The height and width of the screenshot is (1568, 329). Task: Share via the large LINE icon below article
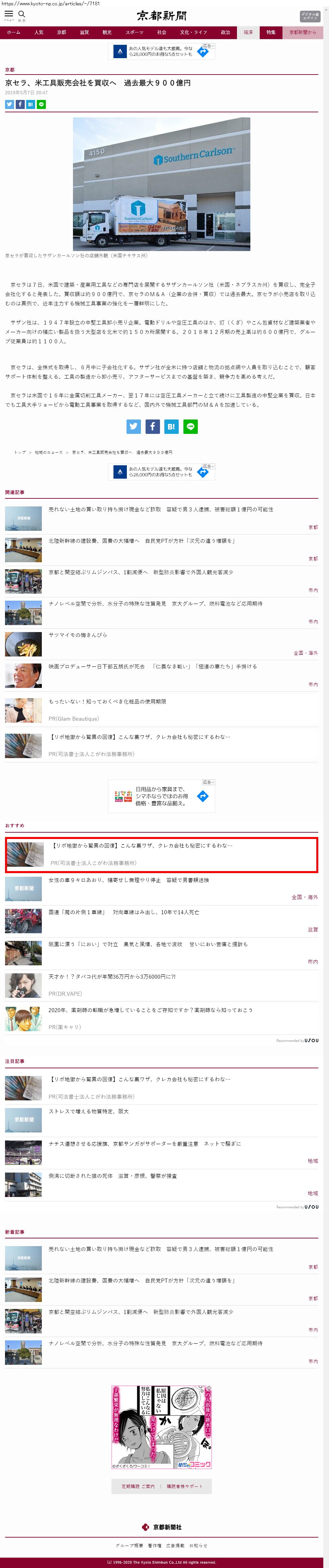tap(190, 427)
